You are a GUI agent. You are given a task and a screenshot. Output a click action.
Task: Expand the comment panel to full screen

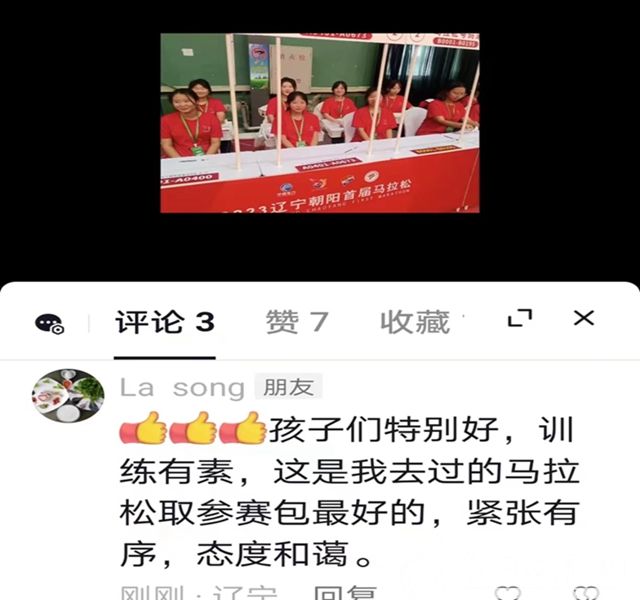point(520,319)
